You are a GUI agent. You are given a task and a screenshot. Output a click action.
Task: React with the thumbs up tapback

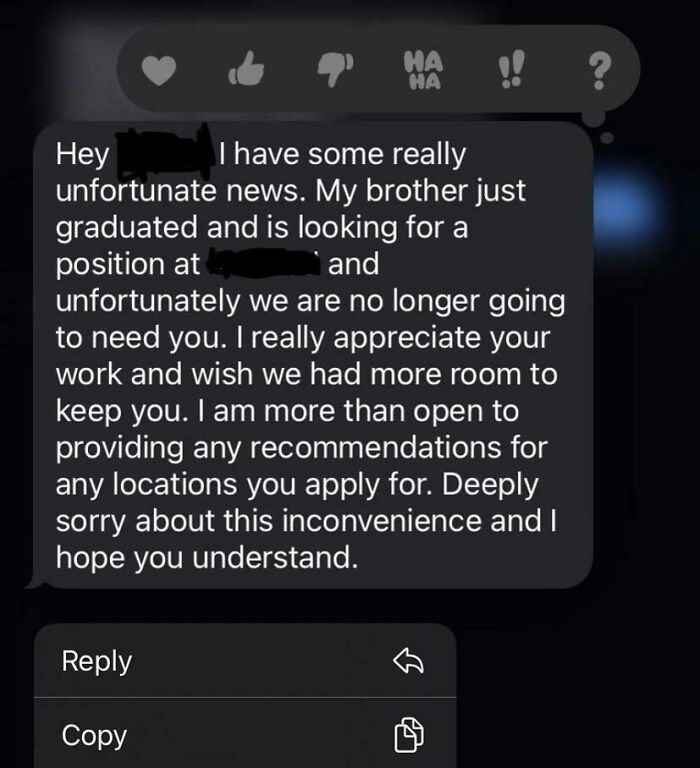[245, 70]
